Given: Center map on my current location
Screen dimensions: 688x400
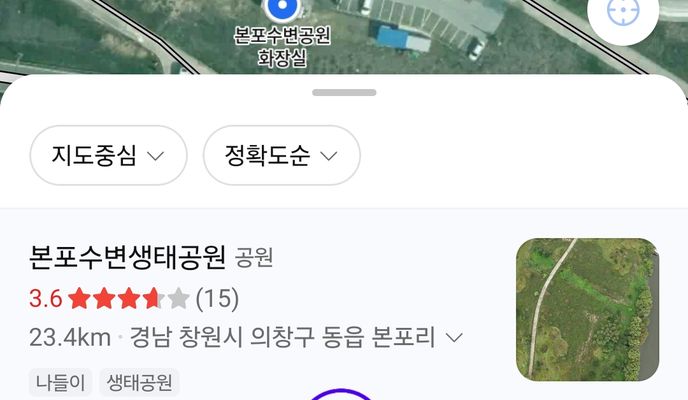Looking at the screenshot, I should [x=625, y=14].
